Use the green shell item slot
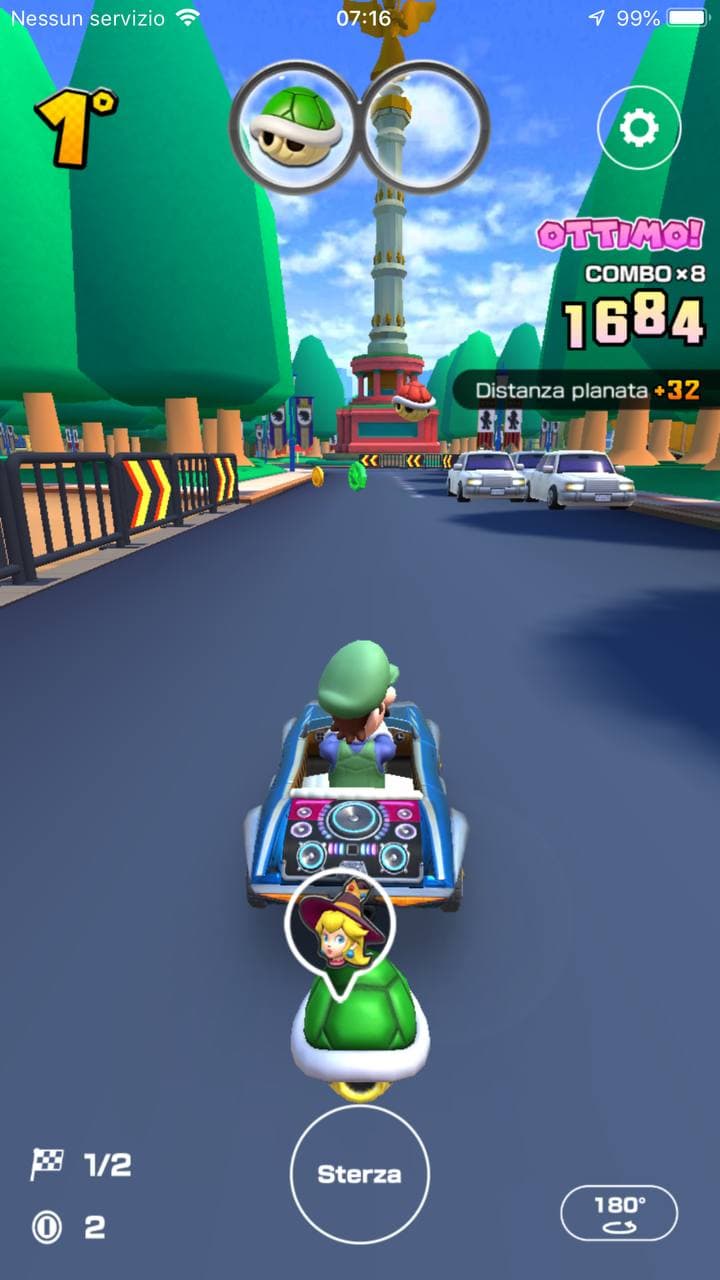 [295, 126]
